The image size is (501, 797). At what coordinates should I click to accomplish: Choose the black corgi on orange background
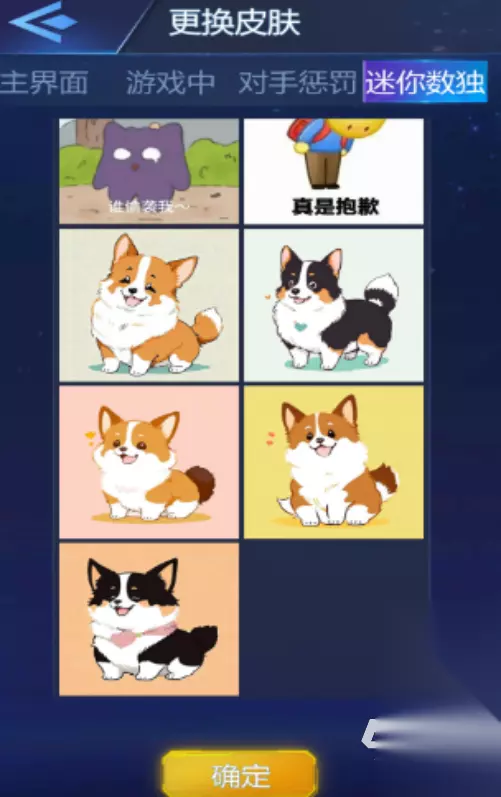point(149,619)
